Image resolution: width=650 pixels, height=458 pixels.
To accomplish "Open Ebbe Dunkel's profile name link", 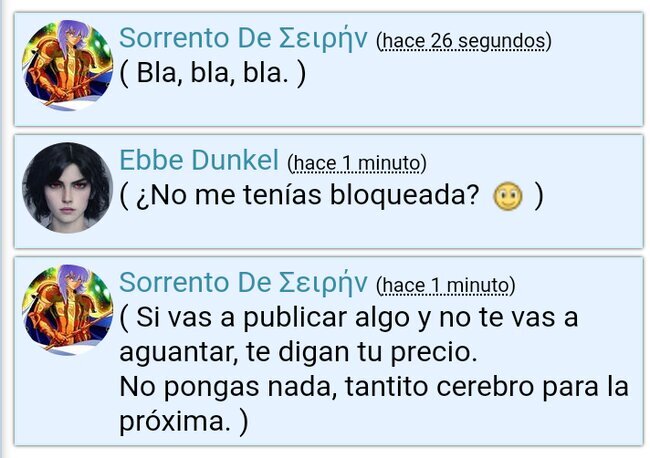I will [x=199, y=161].
